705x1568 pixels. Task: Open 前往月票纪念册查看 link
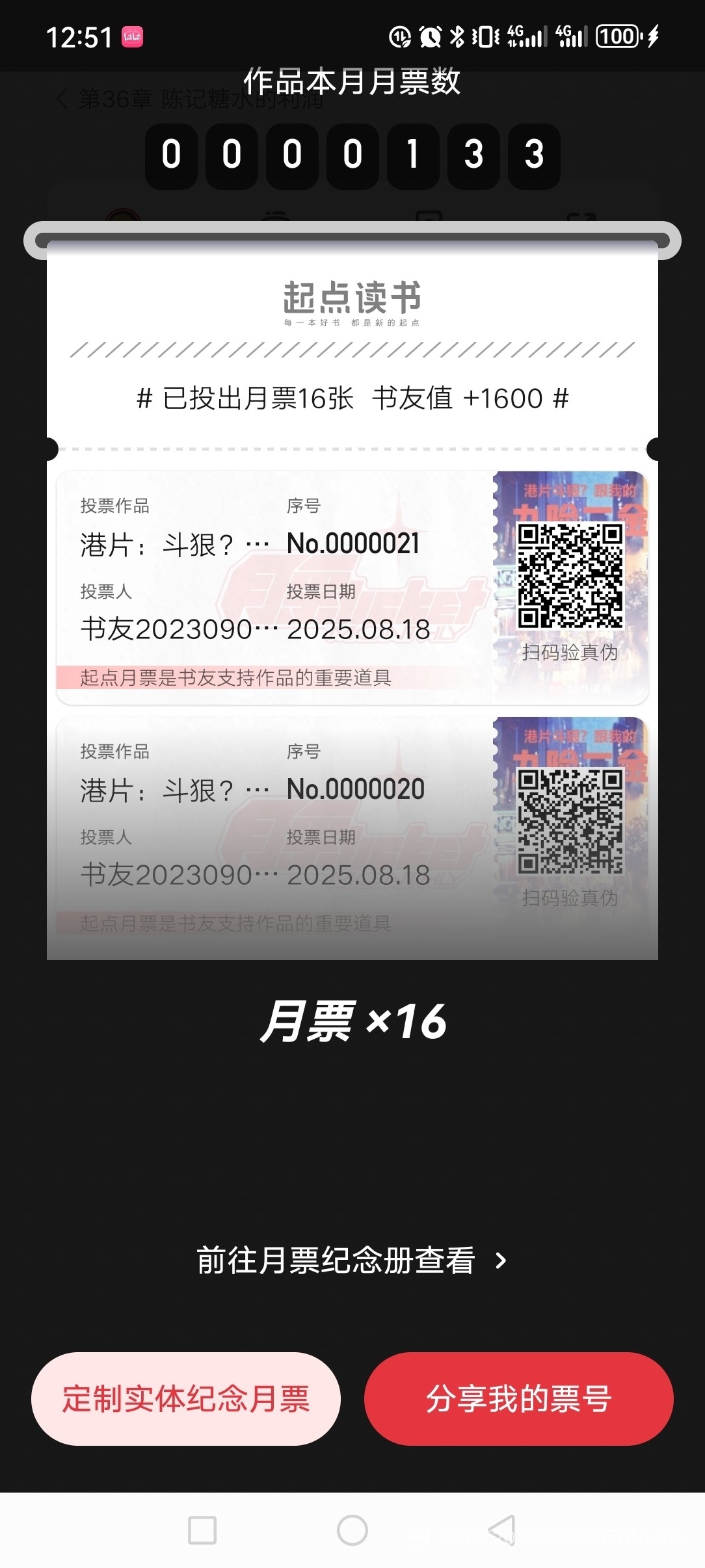pyautogui.click(x=351, y=1260)
